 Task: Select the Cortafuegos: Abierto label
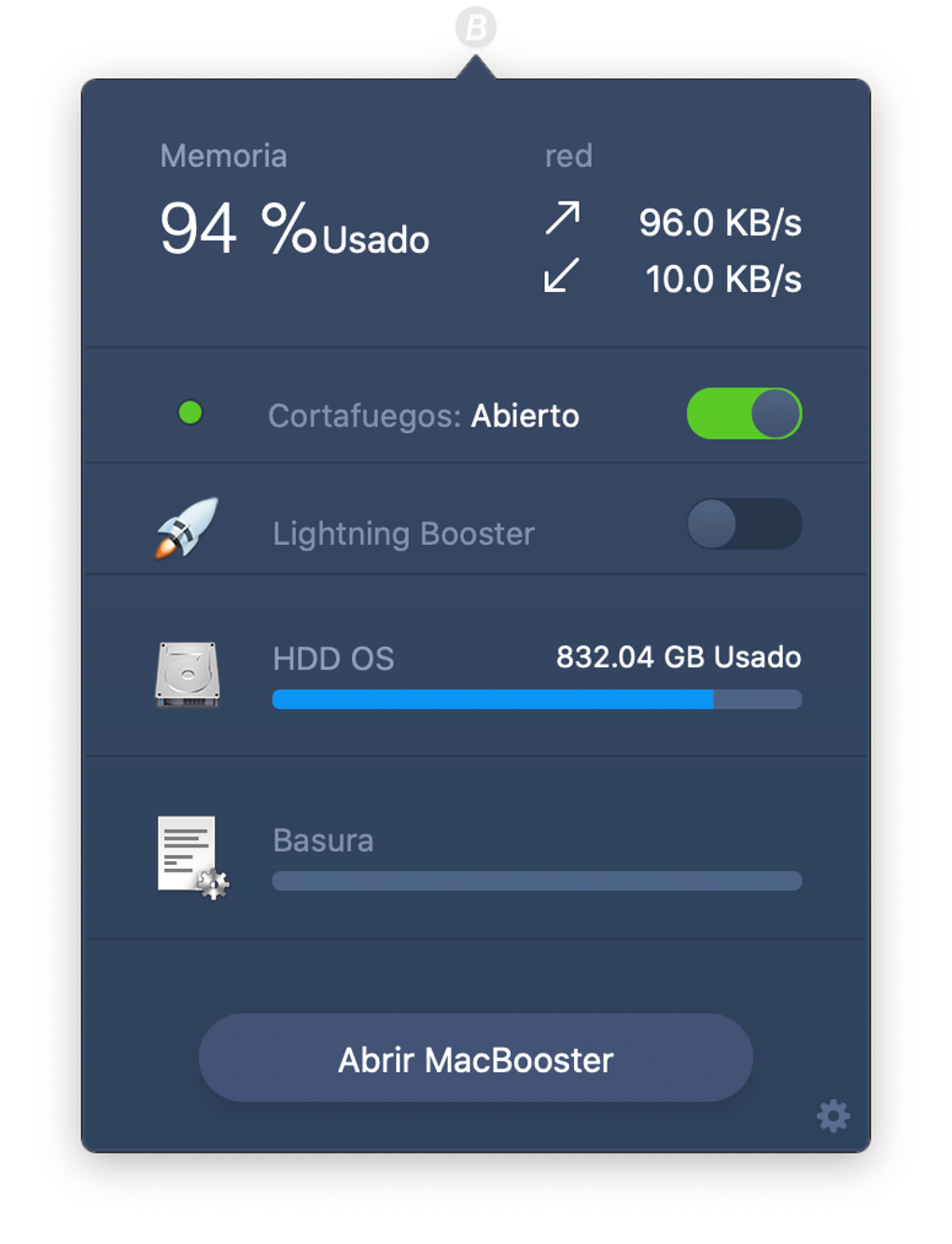tap(424, 415)
